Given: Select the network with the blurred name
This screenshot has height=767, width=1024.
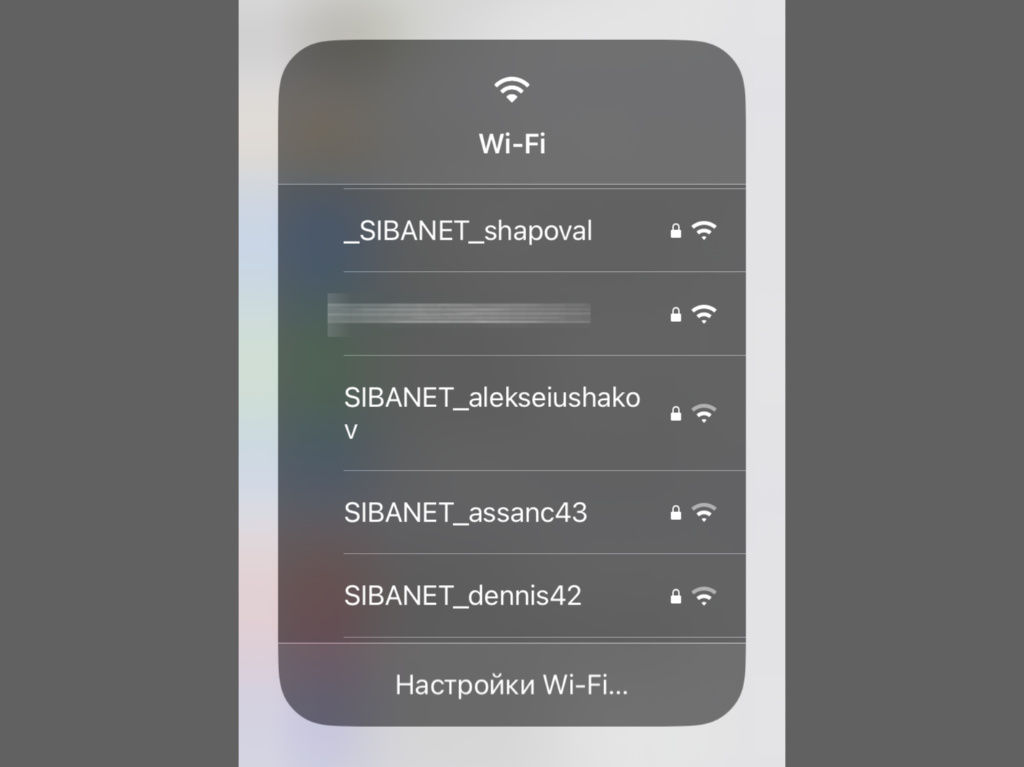Looking at the screenshot, I should click(x=459, y=314).
